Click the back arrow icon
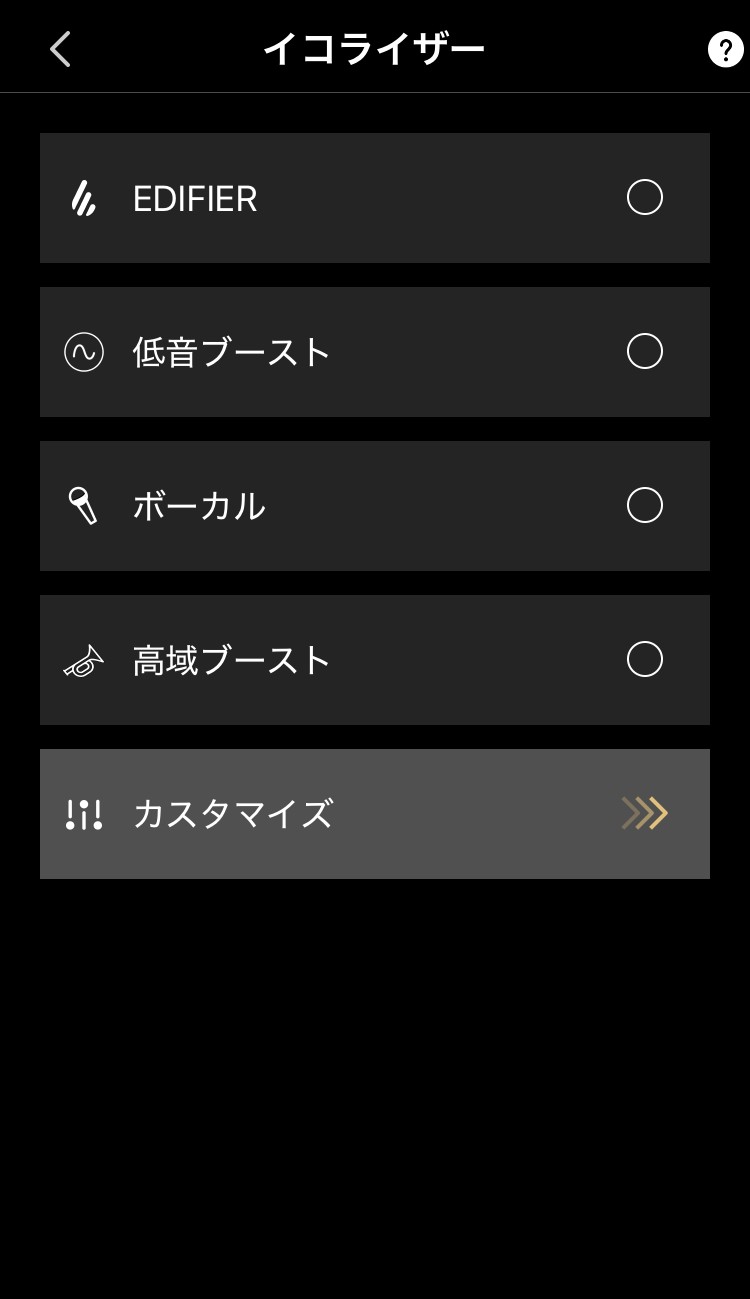The height and width of the screenshot is (1299, 750). pyautogui.click(x=60, y=48)
